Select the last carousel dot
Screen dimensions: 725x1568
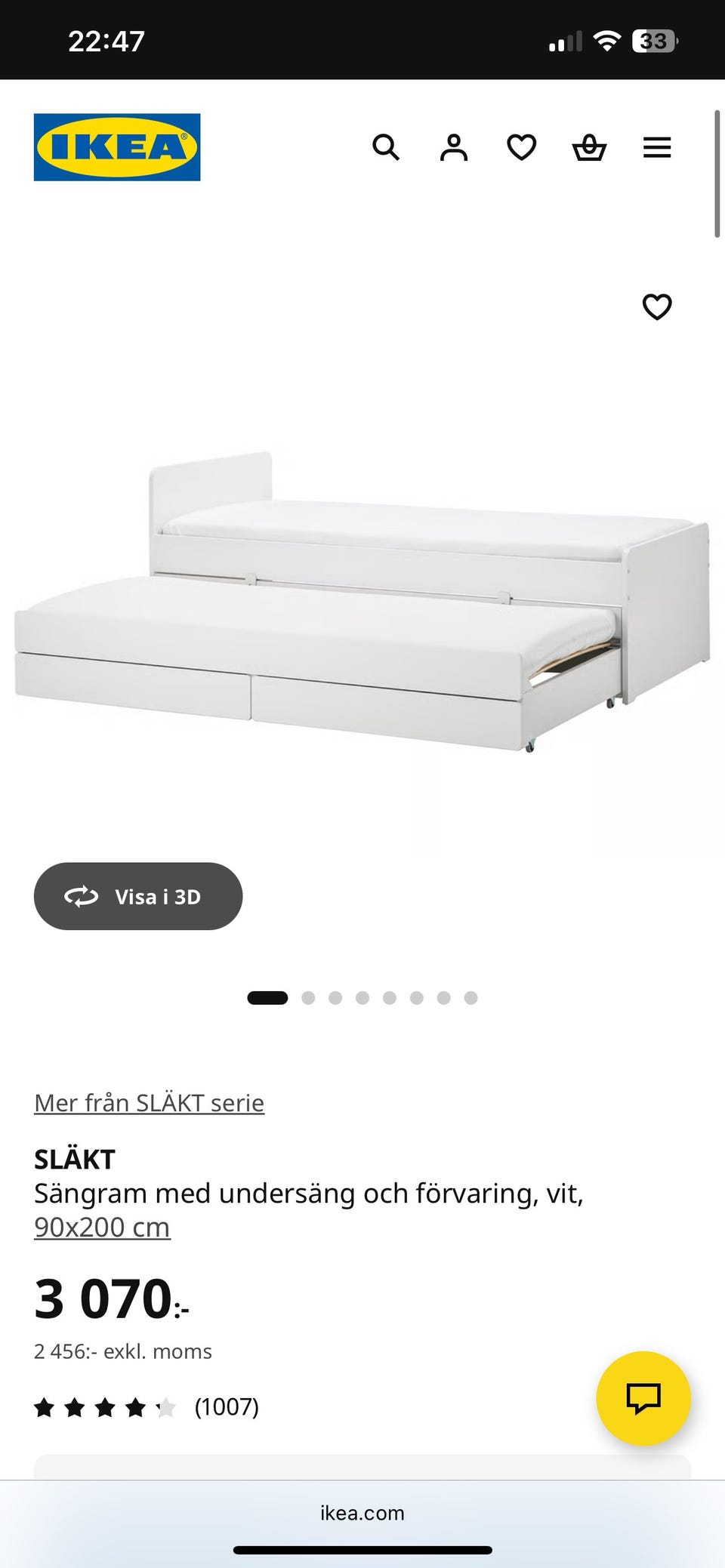tap(468, 997)
